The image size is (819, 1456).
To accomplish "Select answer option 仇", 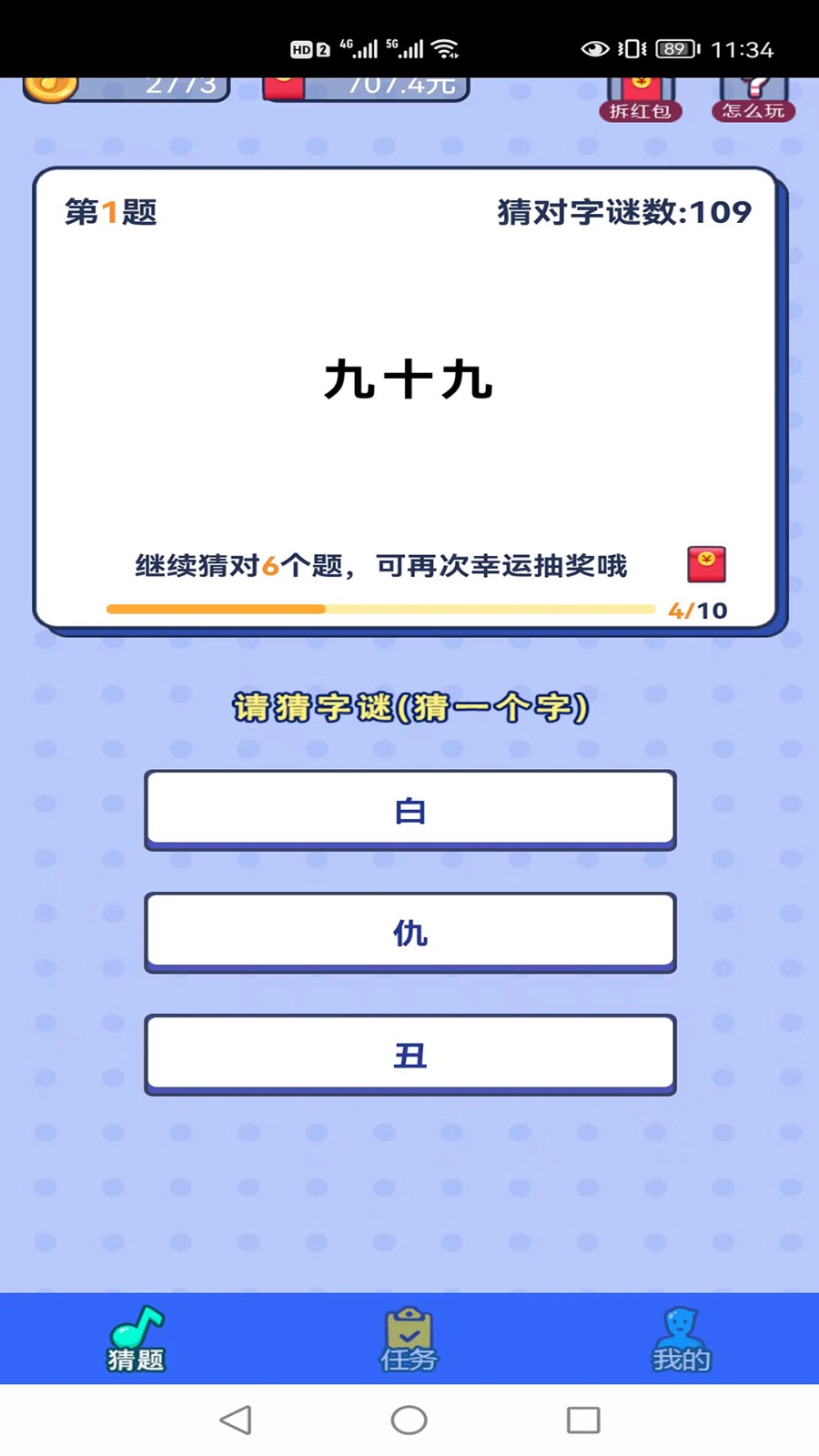I will click(x=409, y=932).
